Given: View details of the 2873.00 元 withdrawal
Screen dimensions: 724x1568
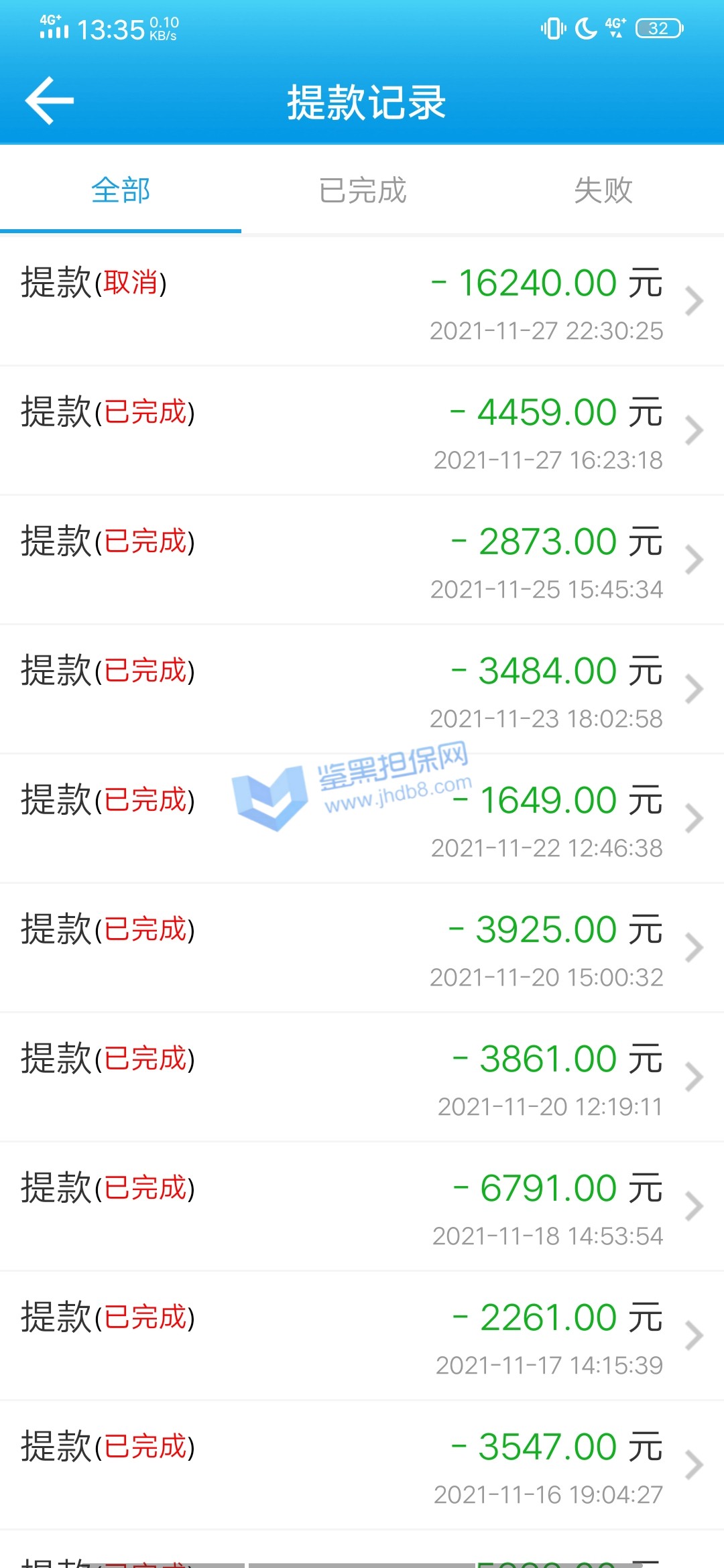Looking at the screenshot, I should pyautogui.click(x=362, y=560).
